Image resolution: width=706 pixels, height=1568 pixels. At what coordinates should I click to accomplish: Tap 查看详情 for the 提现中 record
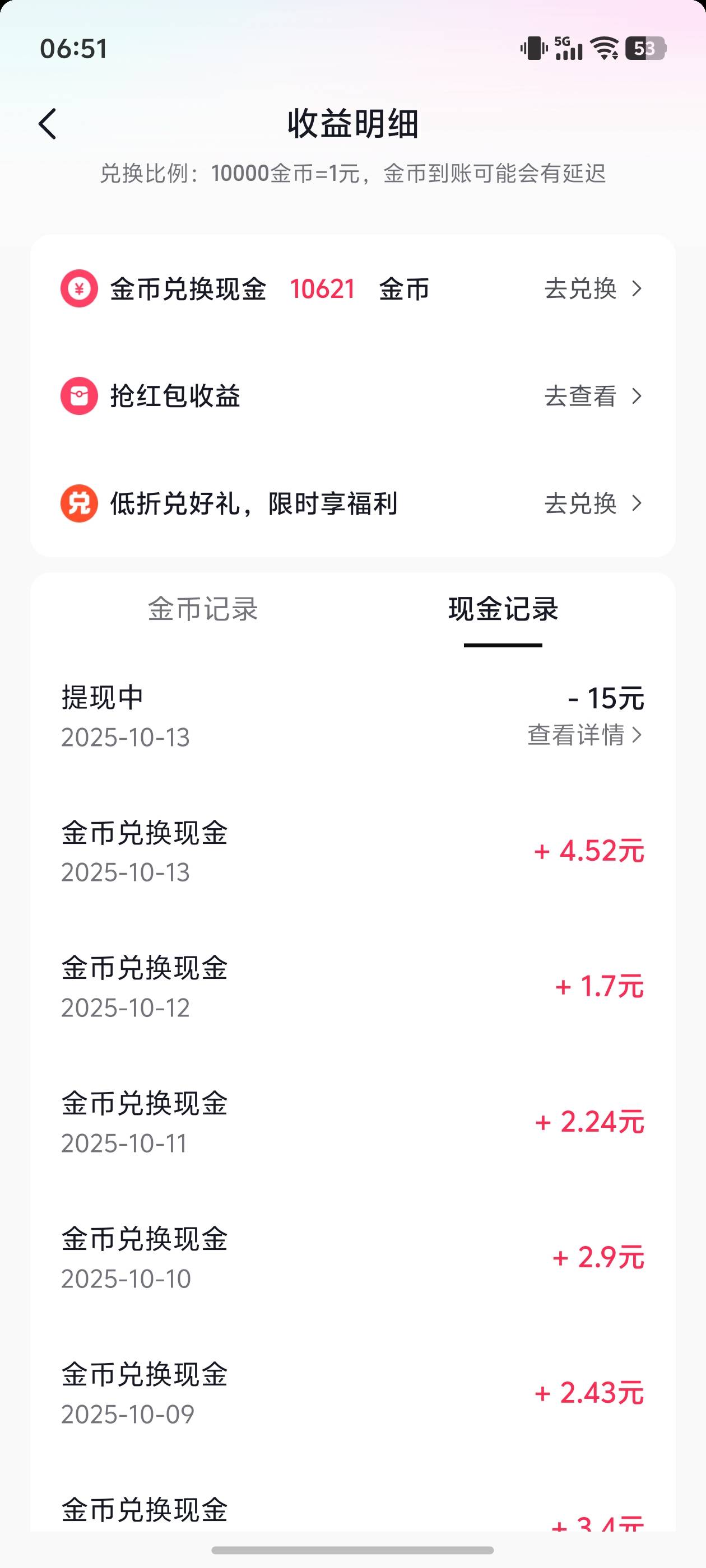583,735
